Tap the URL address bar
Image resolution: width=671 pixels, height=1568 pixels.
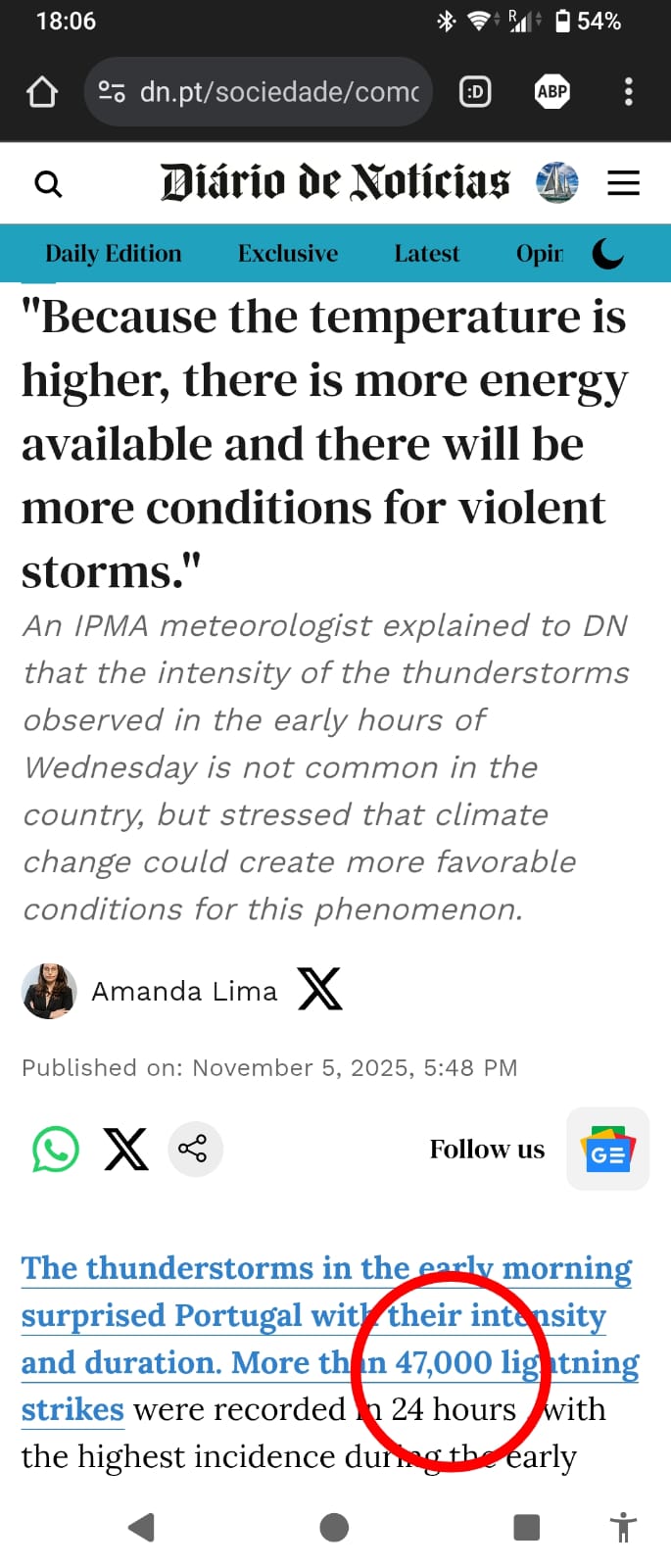(278, 92)
